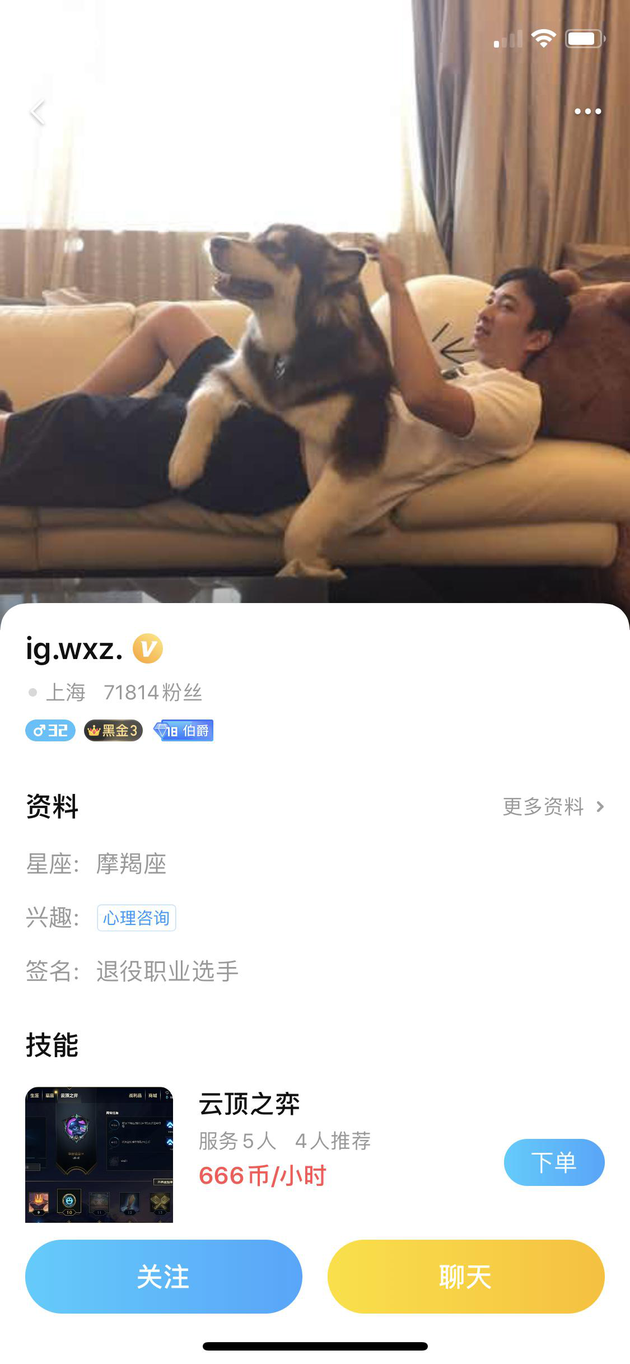Screen dimensions: 630x1364
Task: Start a chat via 聊天
Action: tap(466, 1277)
